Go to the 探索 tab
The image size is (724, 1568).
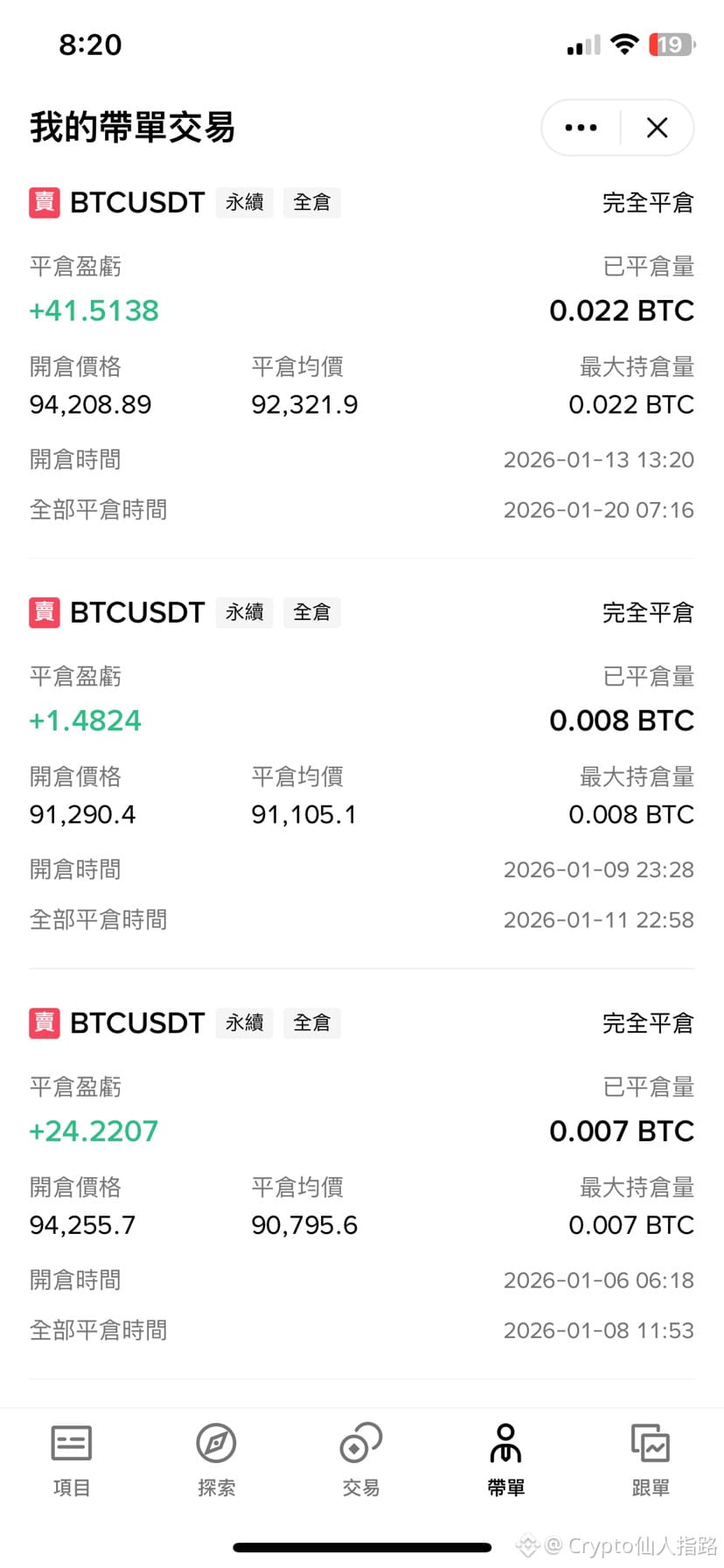(x=216, y=1456)
